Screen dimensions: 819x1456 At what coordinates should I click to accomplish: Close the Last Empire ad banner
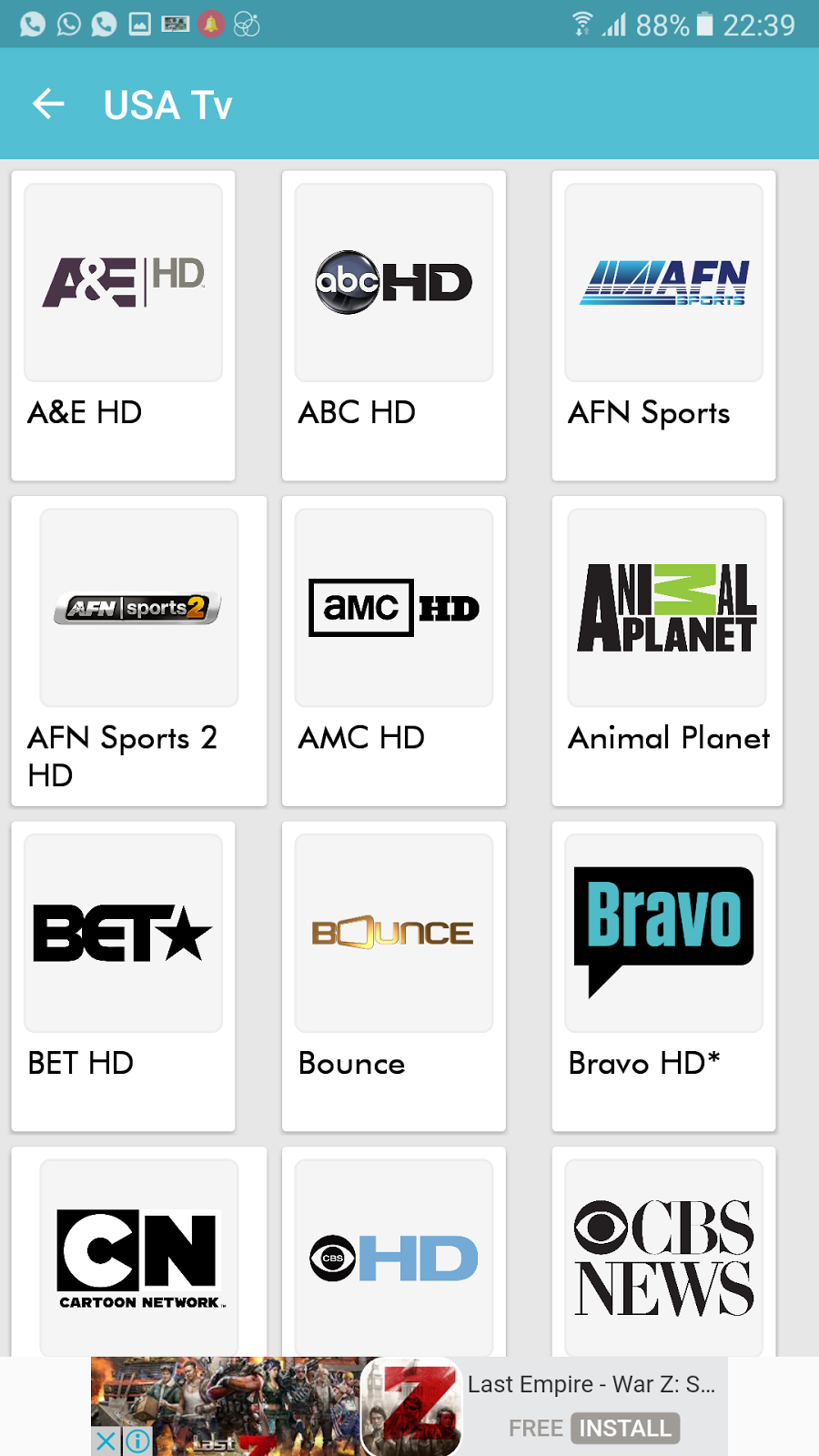[x=106, y=1441]
